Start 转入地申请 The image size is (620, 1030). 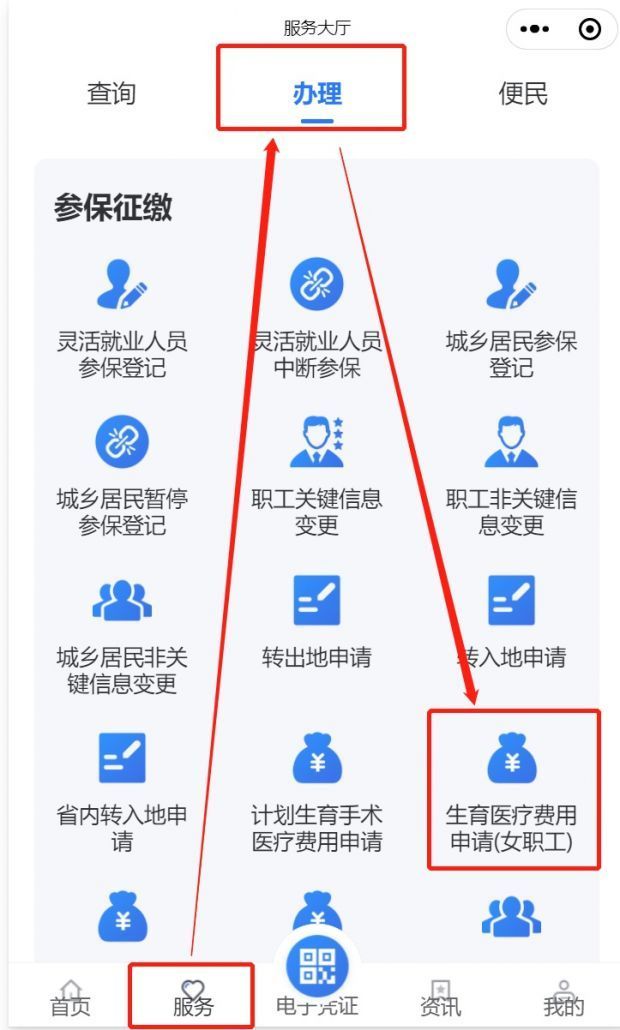tap(511, 620)
